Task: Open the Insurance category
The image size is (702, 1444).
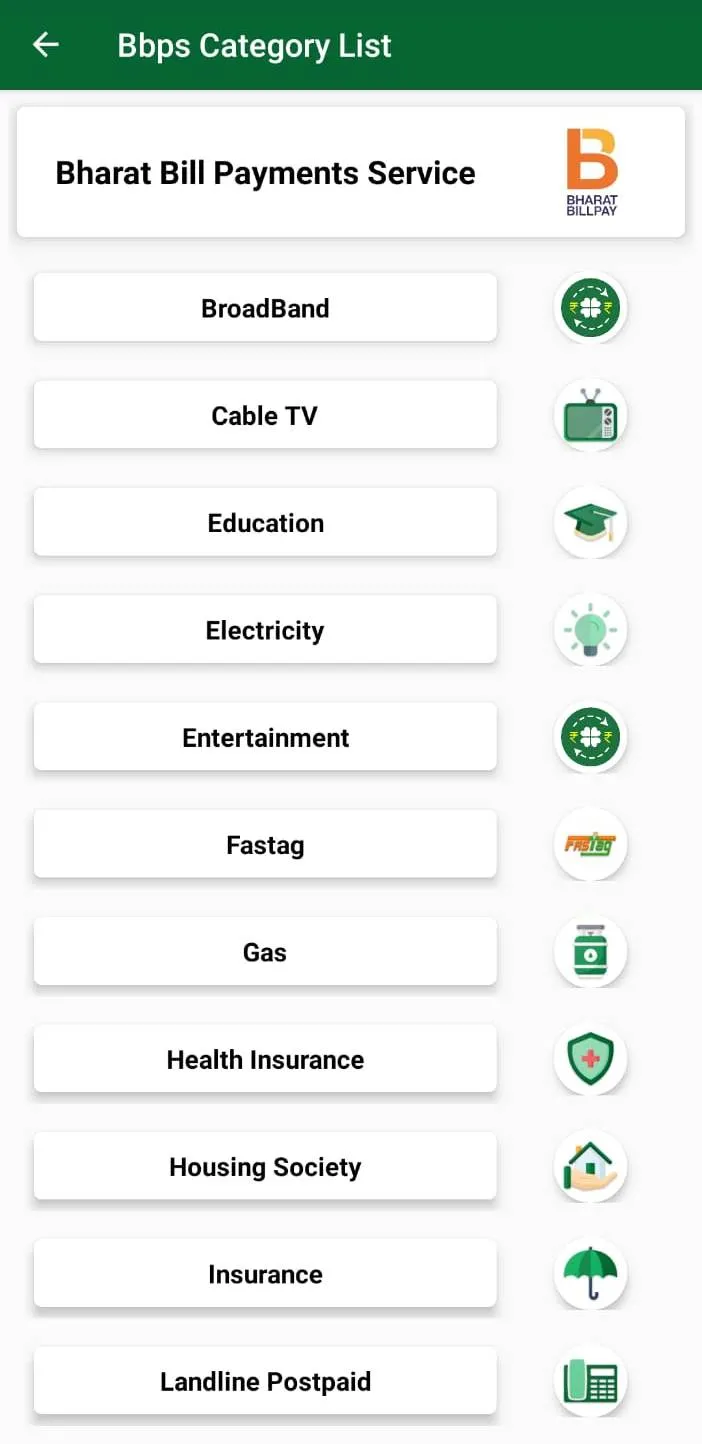Action: [x=265, y=1274]
